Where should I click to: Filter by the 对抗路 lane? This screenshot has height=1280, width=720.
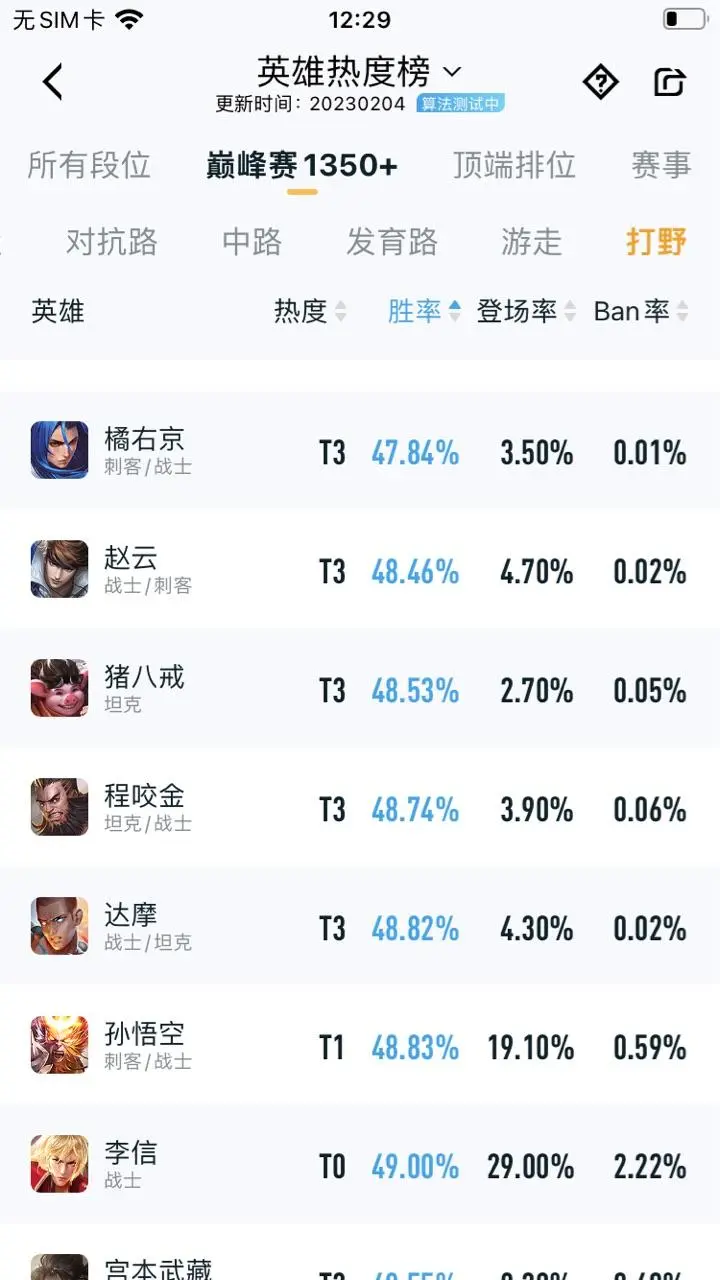tap(111, 241)
